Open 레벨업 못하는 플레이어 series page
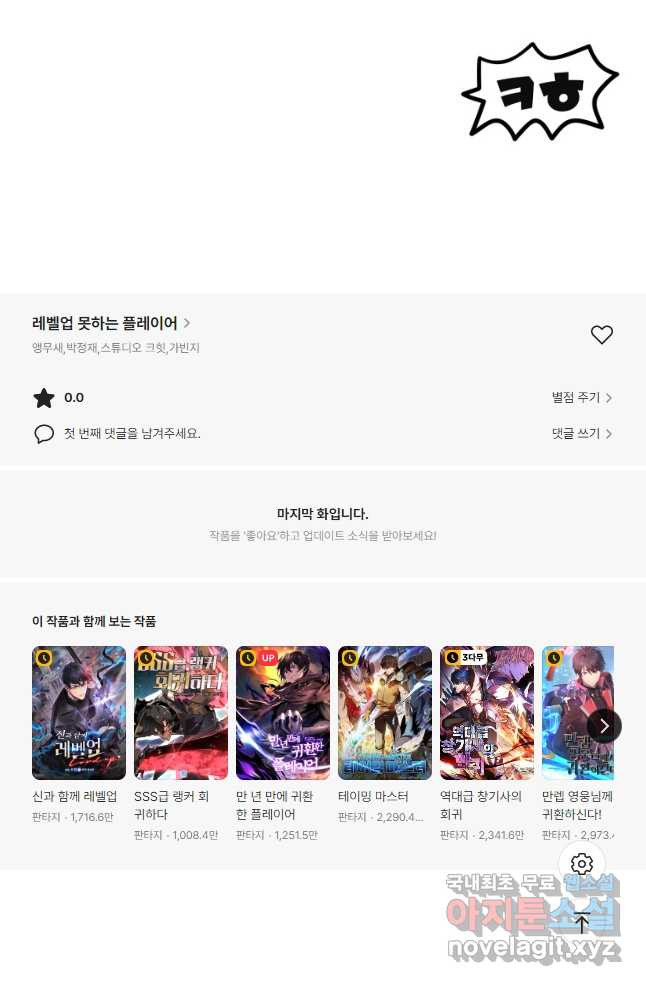 (x=110, y=323)
